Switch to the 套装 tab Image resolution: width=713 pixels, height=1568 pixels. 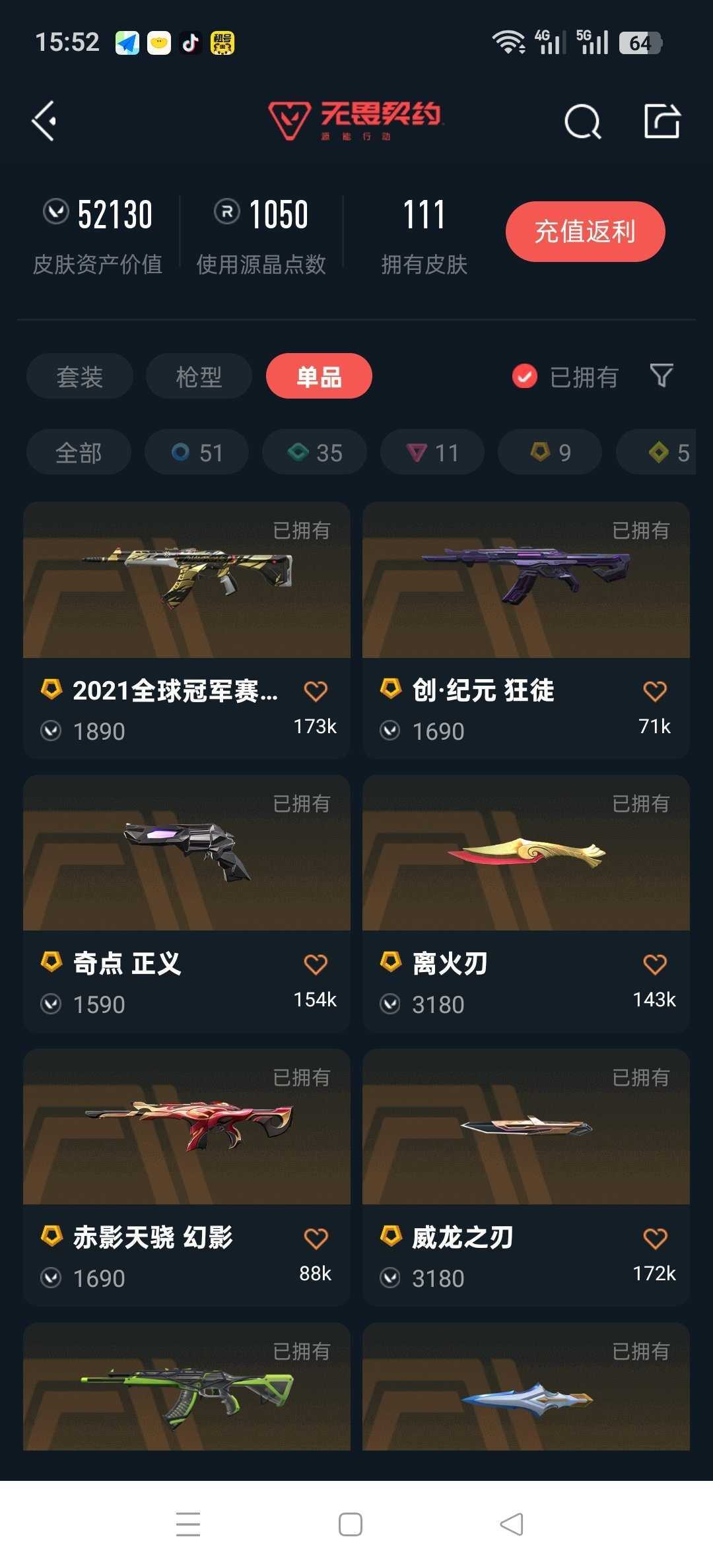point(80,376)
